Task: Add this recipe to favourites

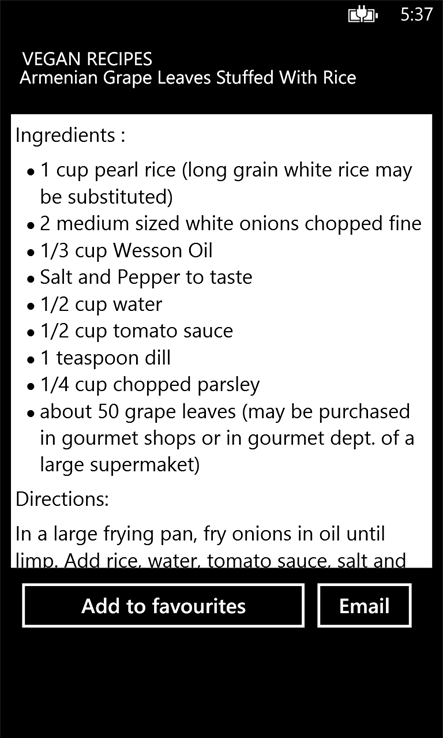Action: coord(163,605)
